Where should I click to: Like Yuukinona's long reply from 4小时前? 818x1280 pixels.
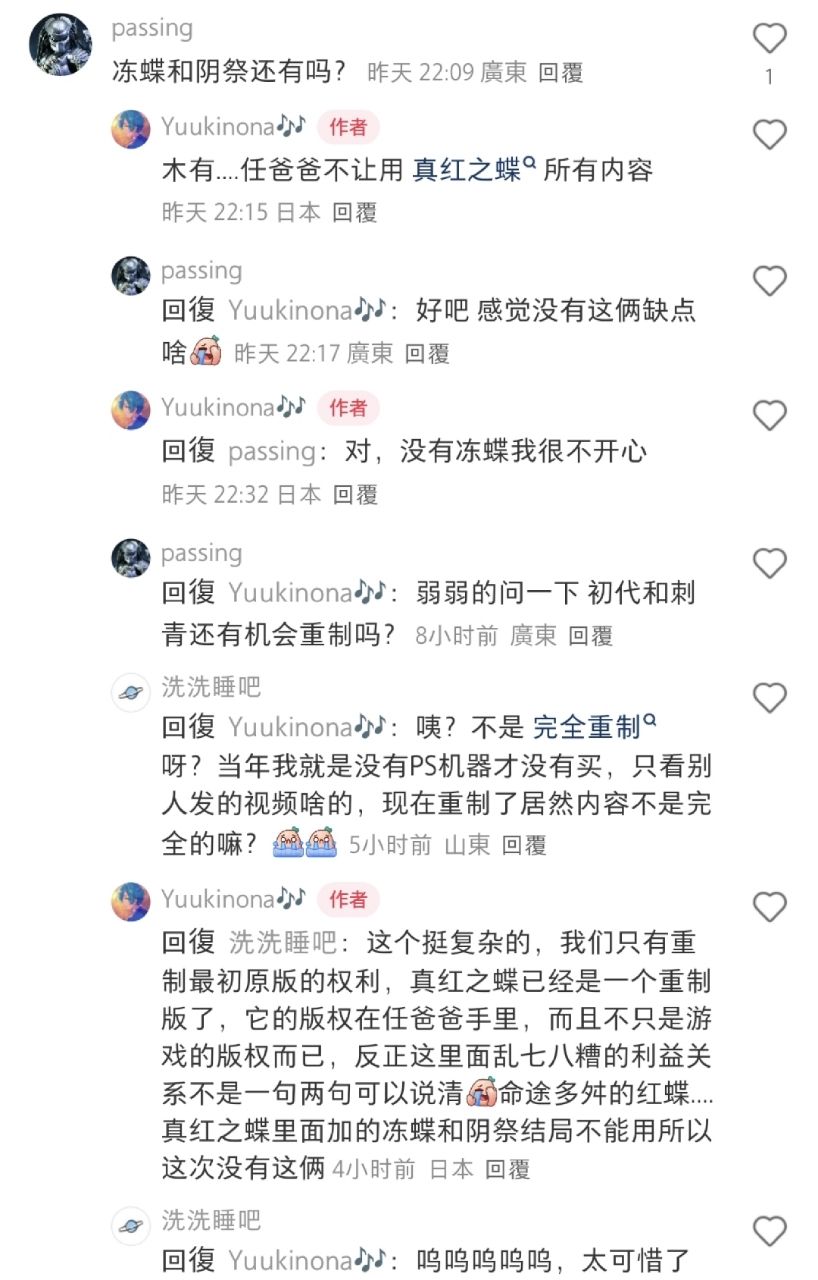[x=769, y=908]
